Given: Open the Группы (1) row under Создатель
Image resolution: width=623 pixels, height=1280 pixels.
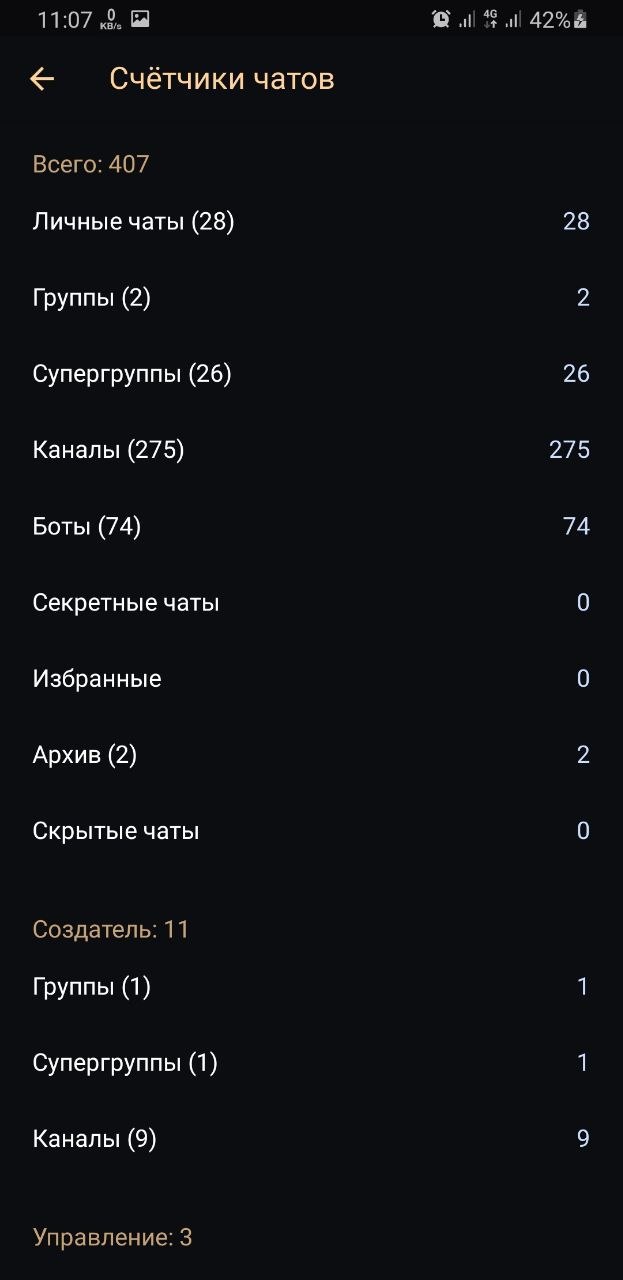Looking at the screenshot, I should coord(311,987).
